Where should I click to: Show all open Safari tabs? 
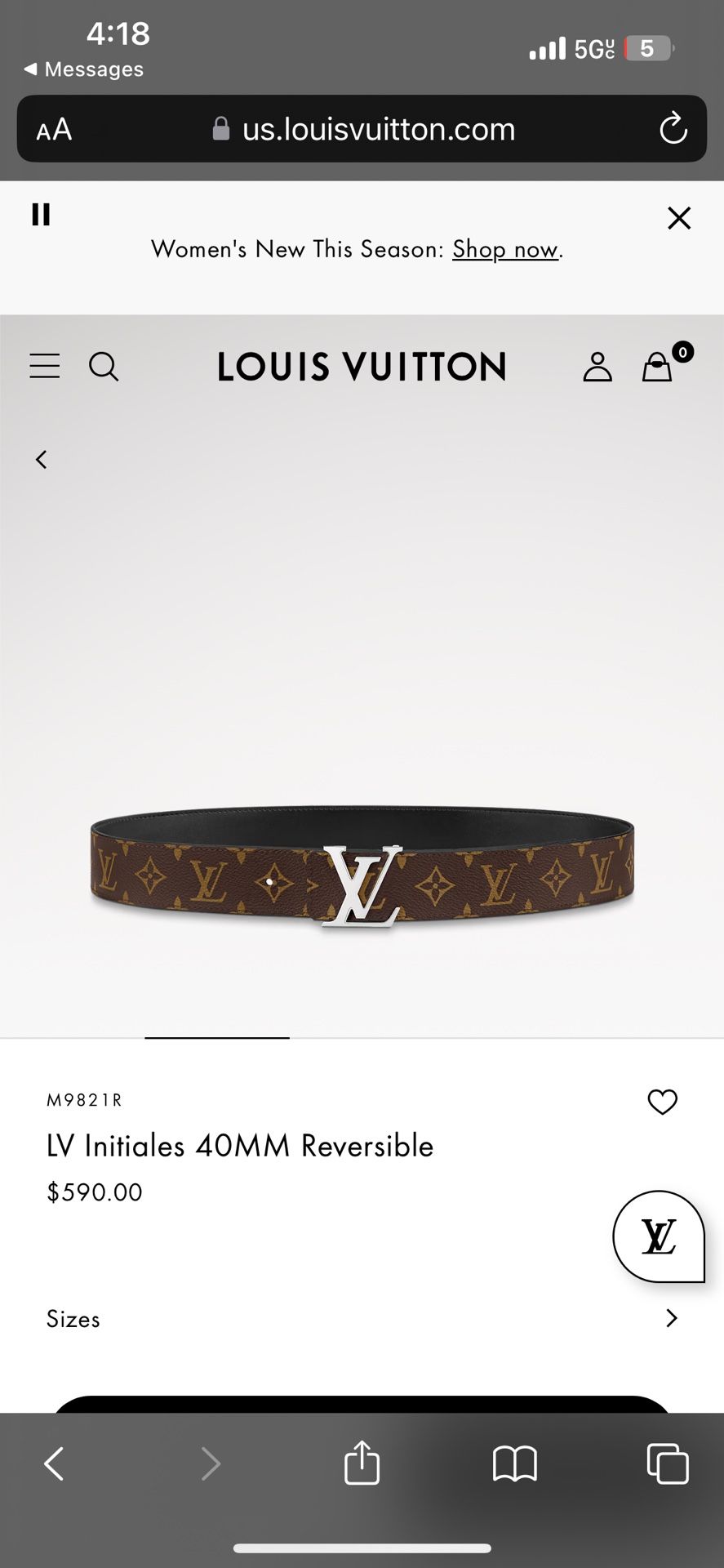[667, 1463]
